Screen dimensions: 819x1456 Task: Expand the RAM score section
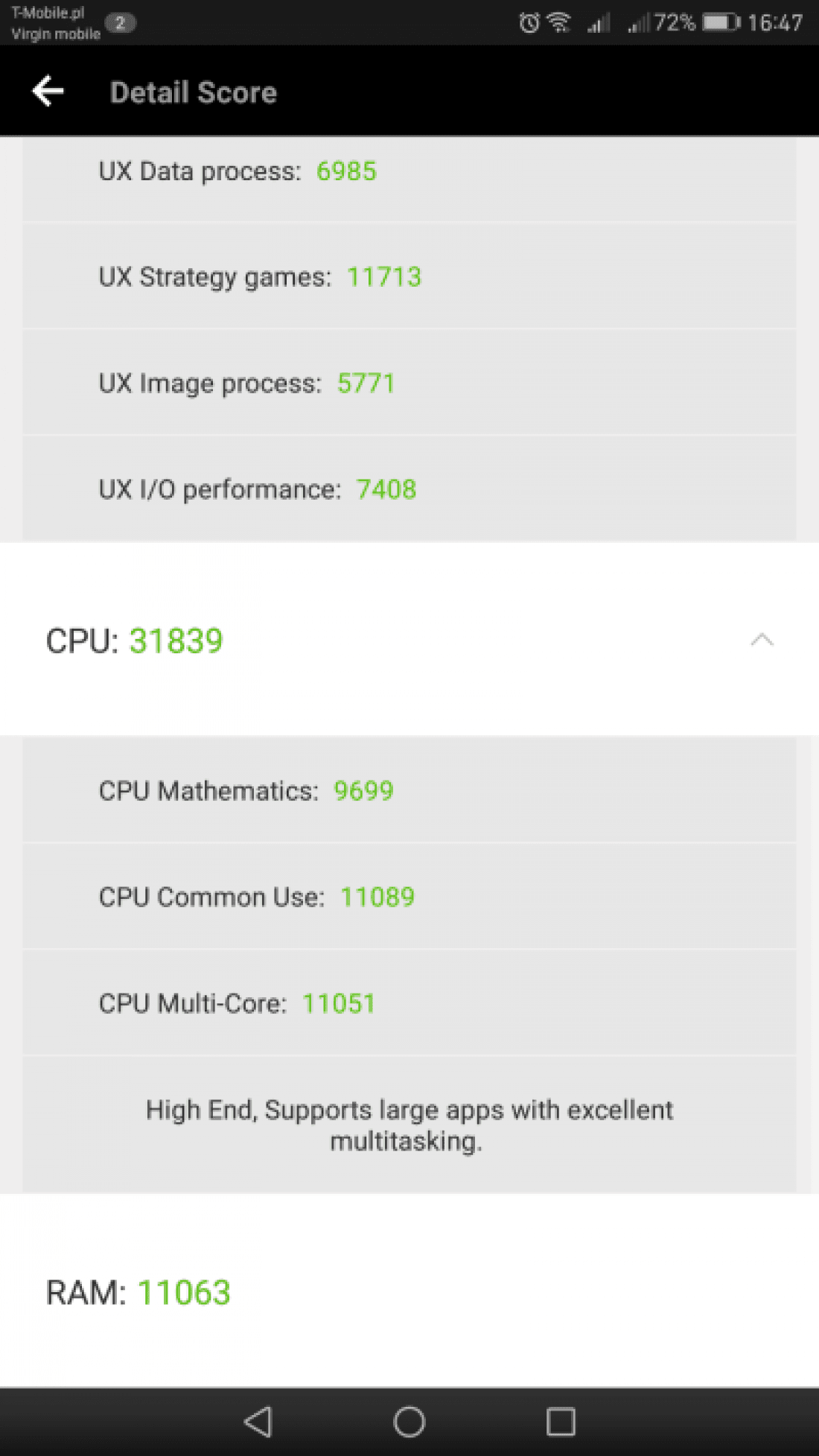pyautogui.click(x=409, y=1291)
